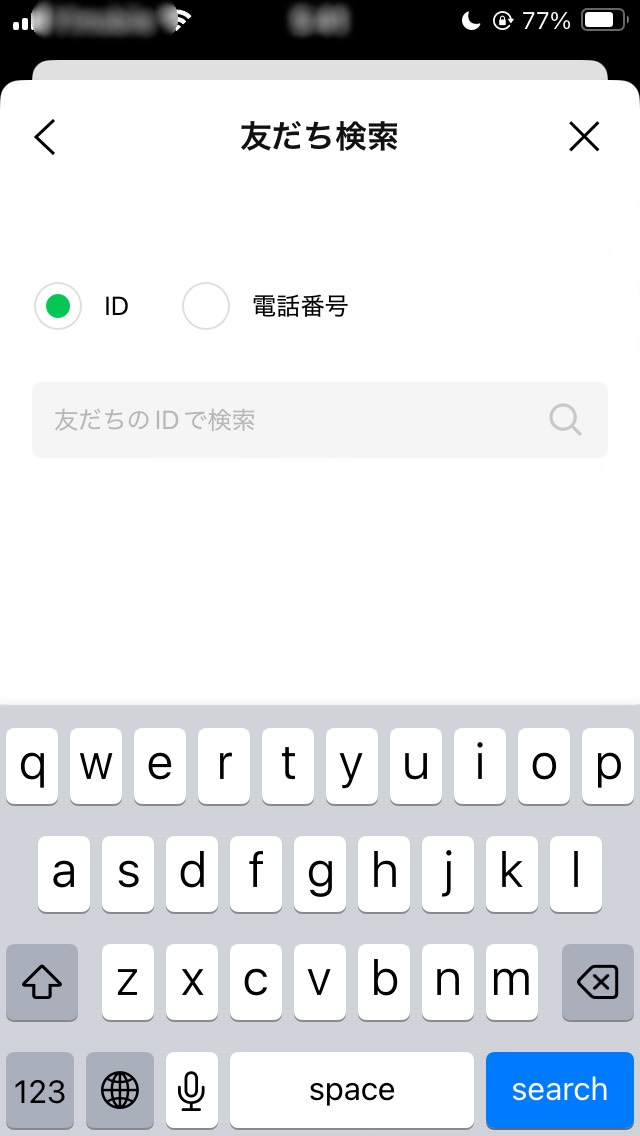Switch keyboard to 123 numbers

(40, 1089)
